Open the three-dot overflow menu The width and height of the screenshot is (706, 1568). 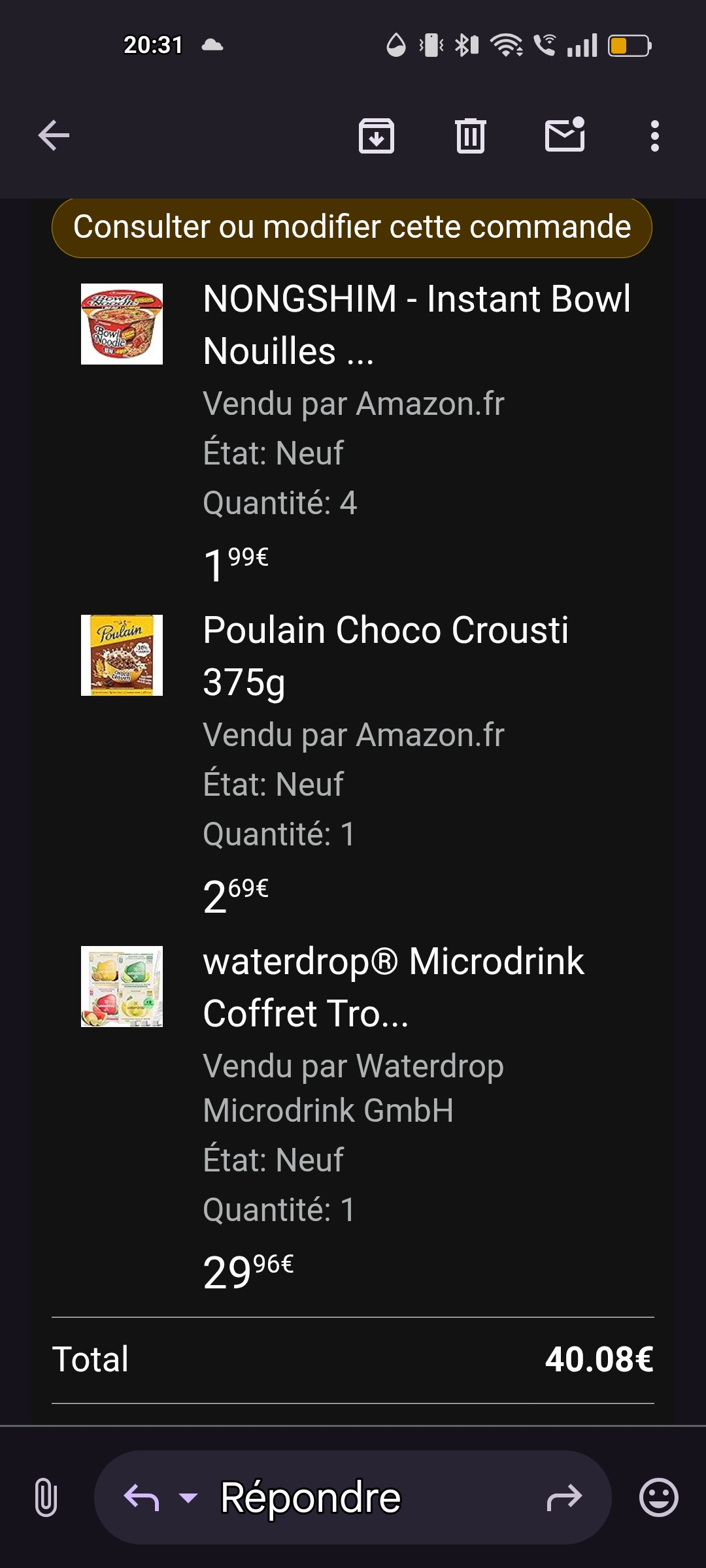click(x=655, y=136)
